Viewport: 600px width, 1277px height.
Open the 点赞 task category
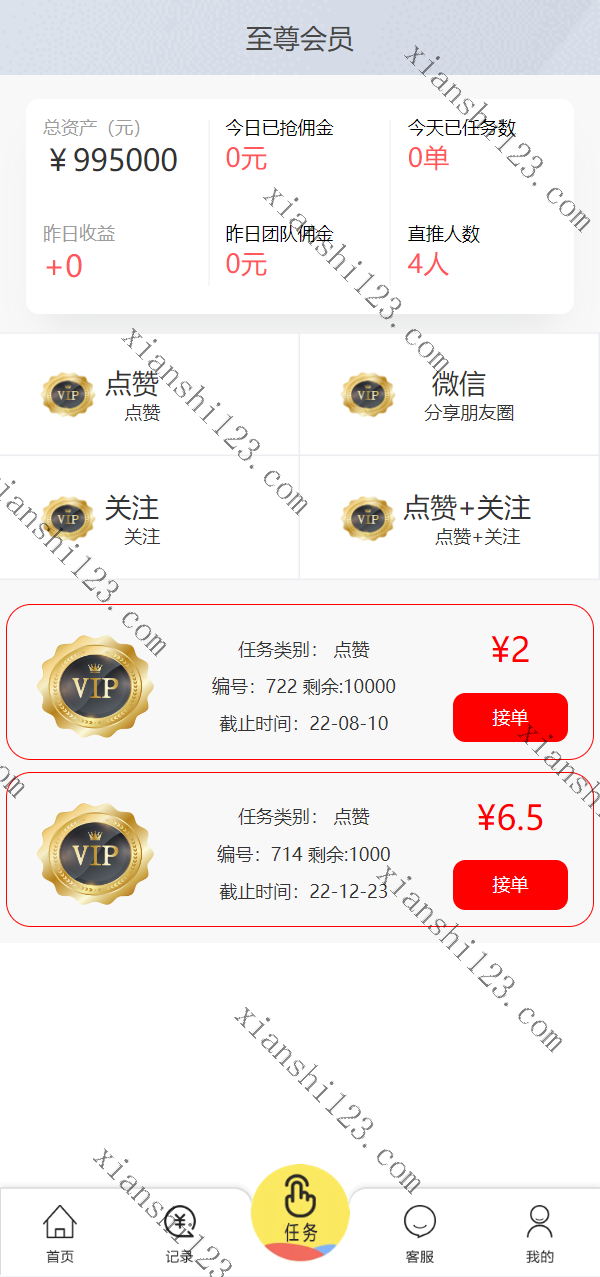pos(149,395)
